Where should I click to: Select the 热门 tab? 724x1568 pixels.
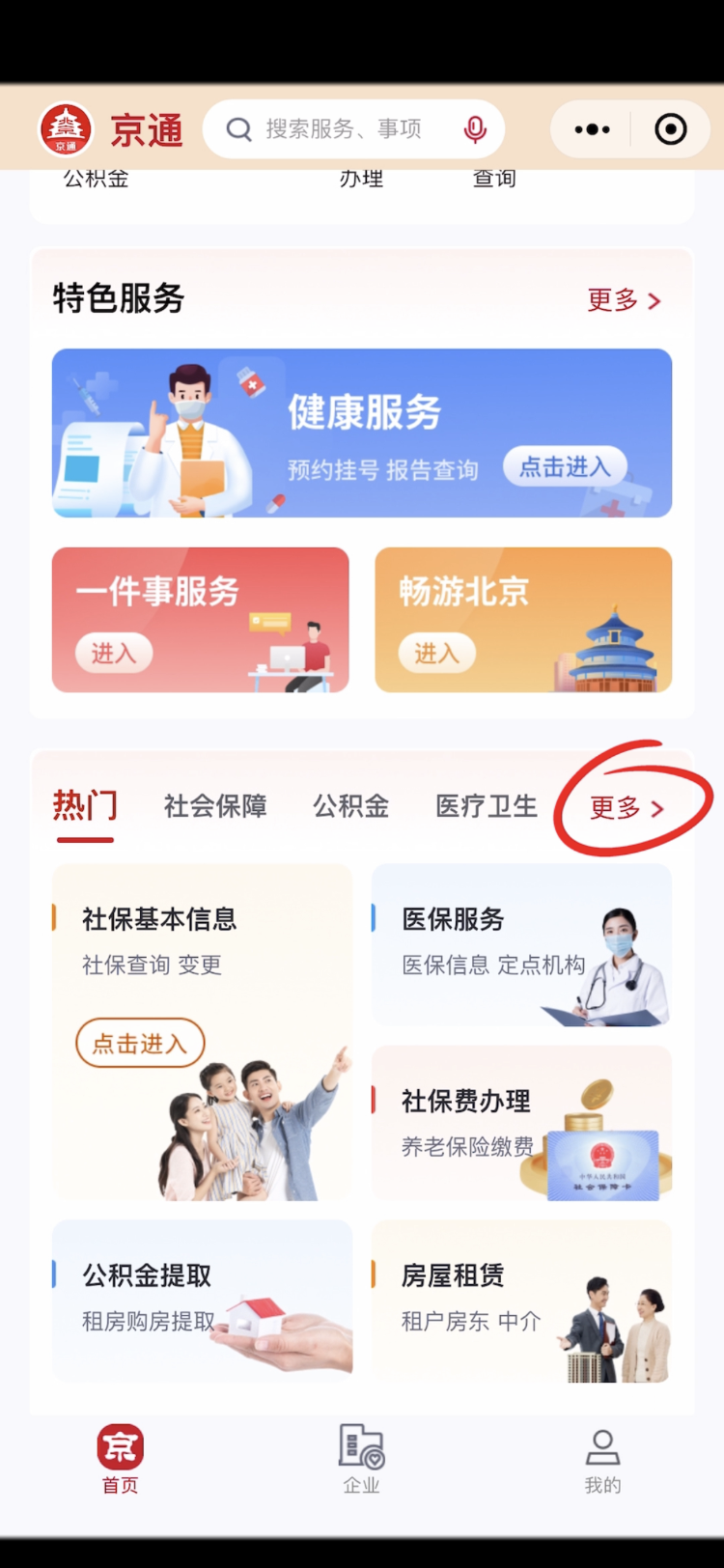coord(85,805)
